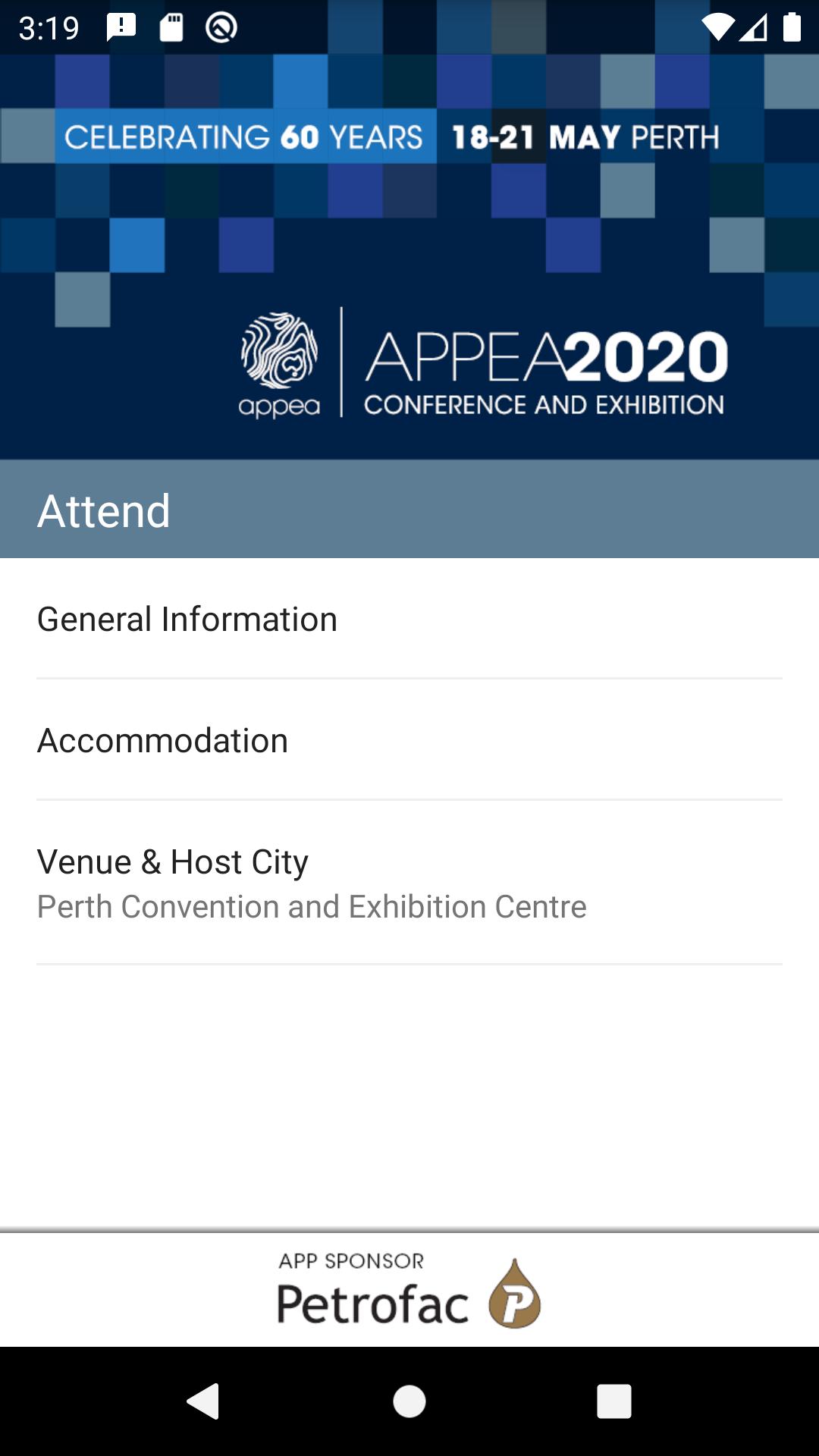Open the Accommodation section
Screen dimensions: 819x1456
pos(164,741)
